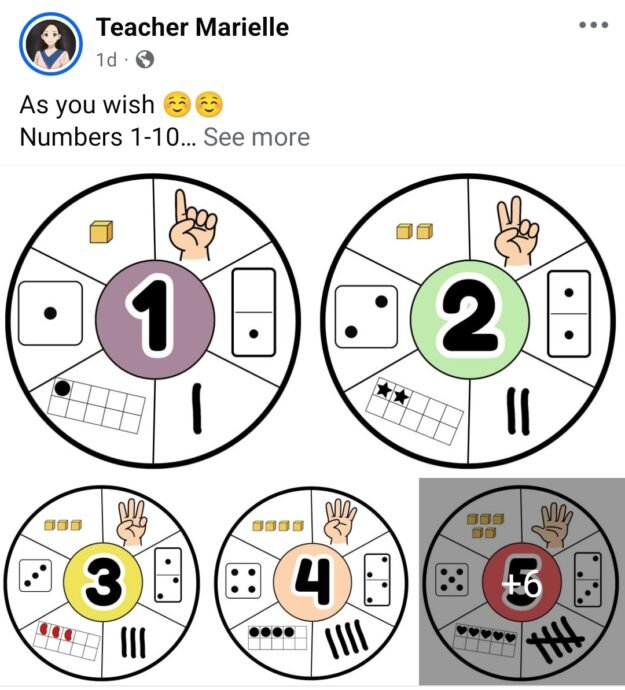
Task: Expand the caption with See more
Action: point(256,137)
